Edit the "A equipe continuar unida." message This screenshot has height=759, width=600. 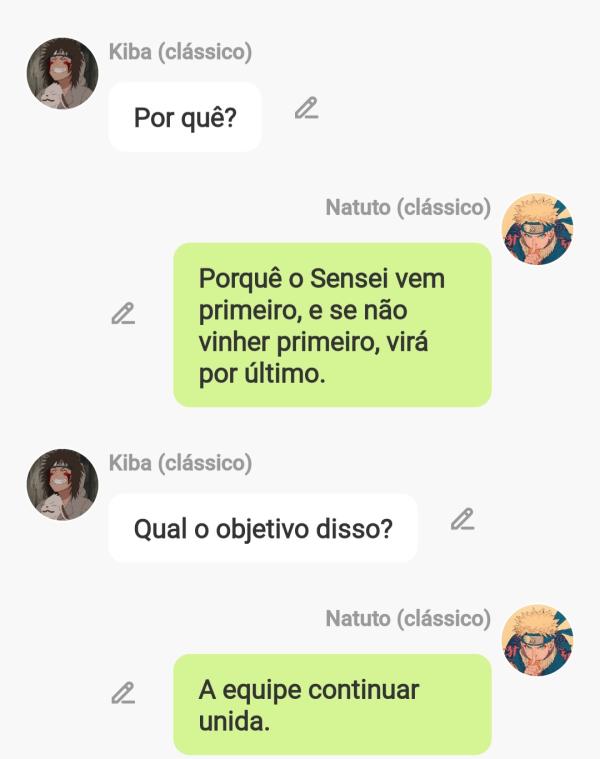(123, 692)
